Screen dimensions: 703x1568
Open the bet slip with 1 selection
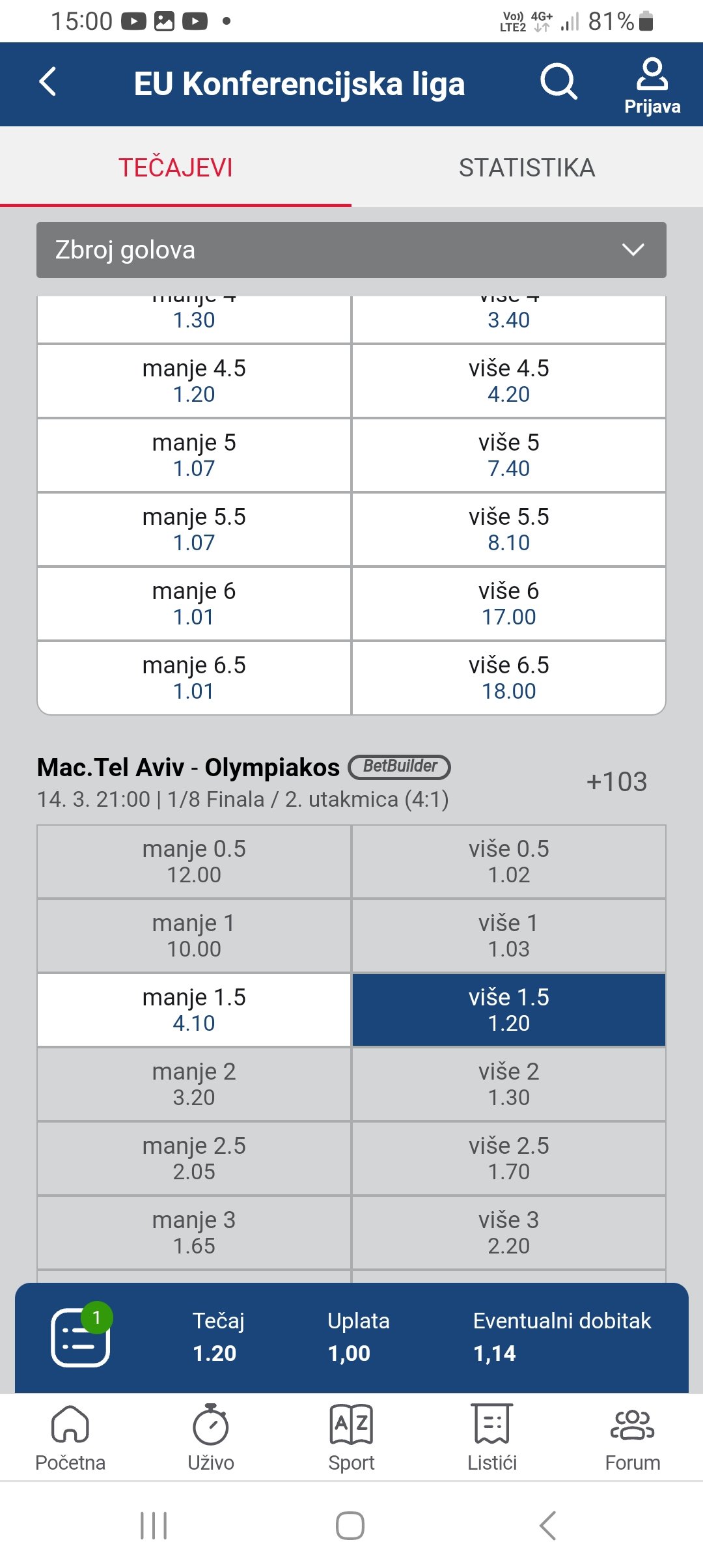tap(81, 1336)
